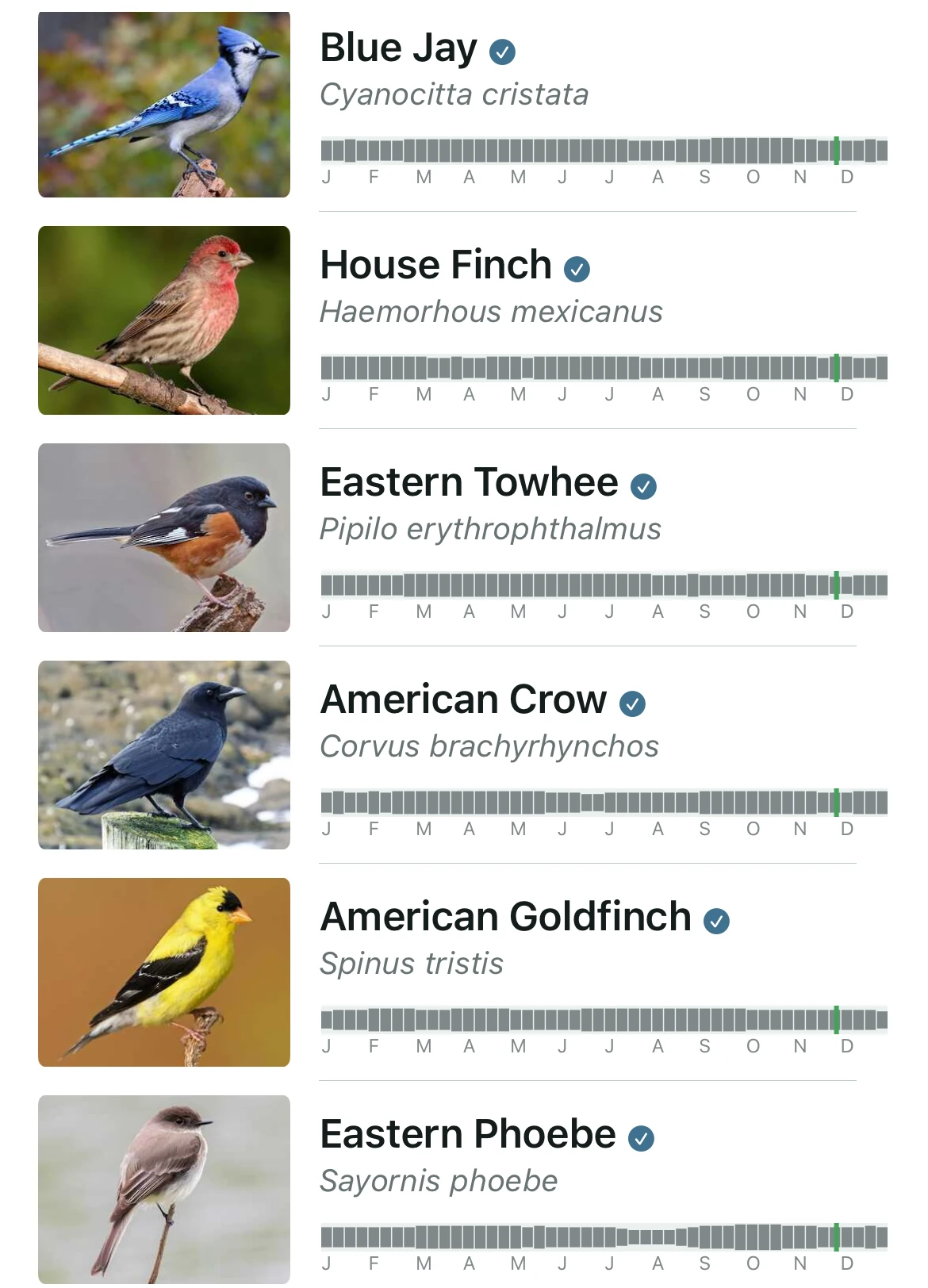View the Eastern Phoebe entry
Viewport: 928px width, 1288px height.
tap(468, 1135)
